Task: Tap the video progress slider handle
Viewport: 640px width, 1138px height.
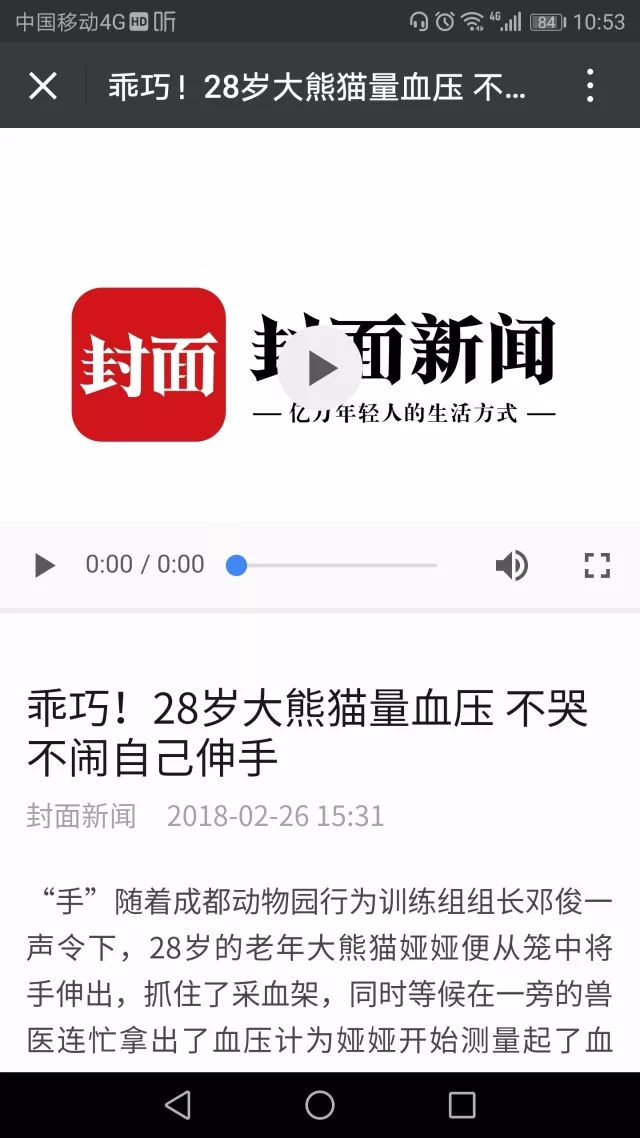Action: pyautogui.click(x=237, y=565)
